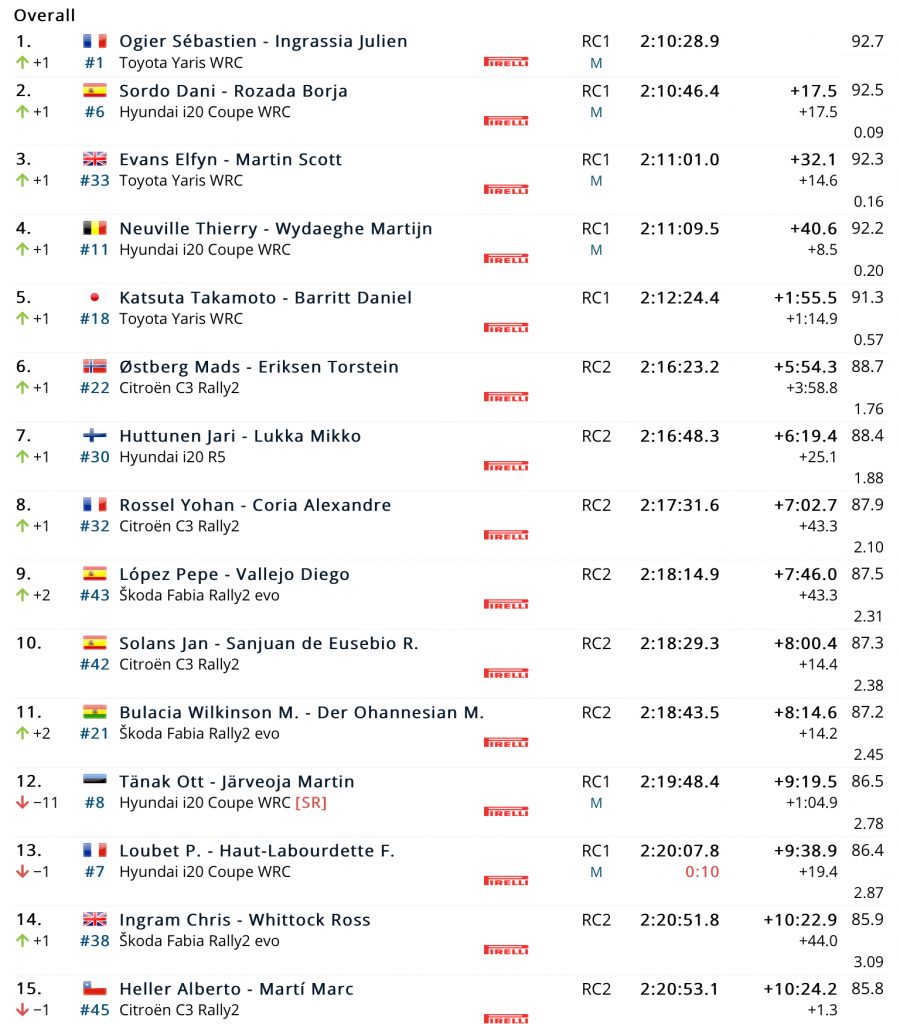This screenshot has width=900, height=1024.
Task: Tap entry #33 for Evans Elfyn
Action: [x=94, y=181]
